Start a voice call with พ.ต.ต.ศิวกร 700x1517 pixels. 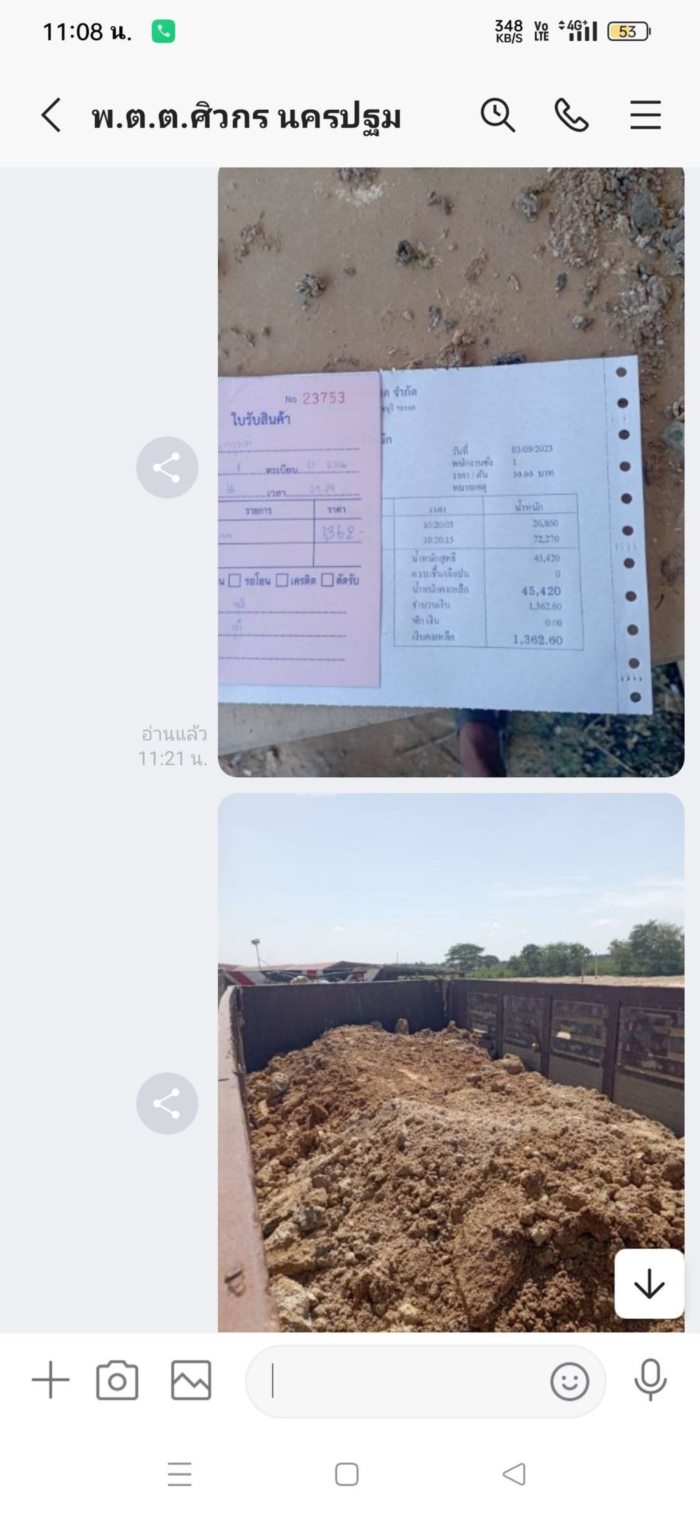pos(571,116)
